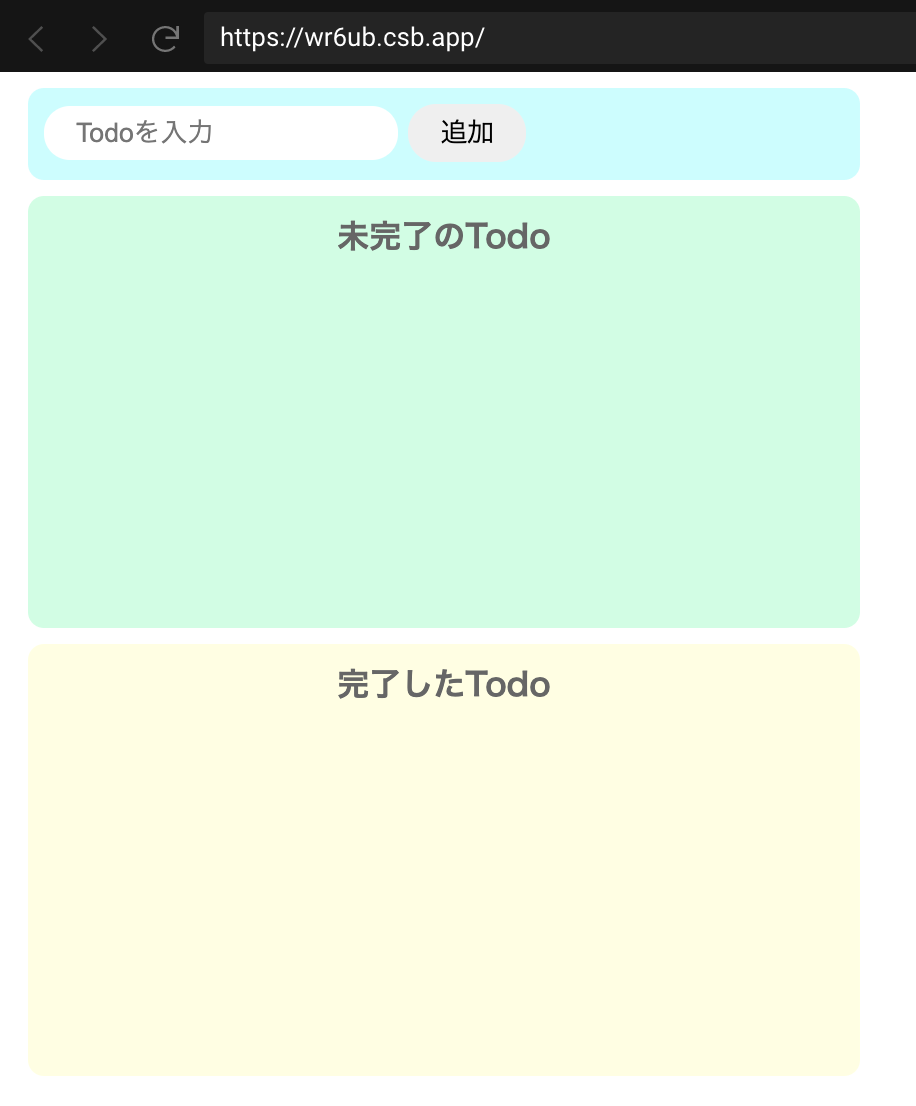The height and width of the screenshot is (1106, 916).
Task: Click the browser back navigation arrow
Action: [36, 38]
